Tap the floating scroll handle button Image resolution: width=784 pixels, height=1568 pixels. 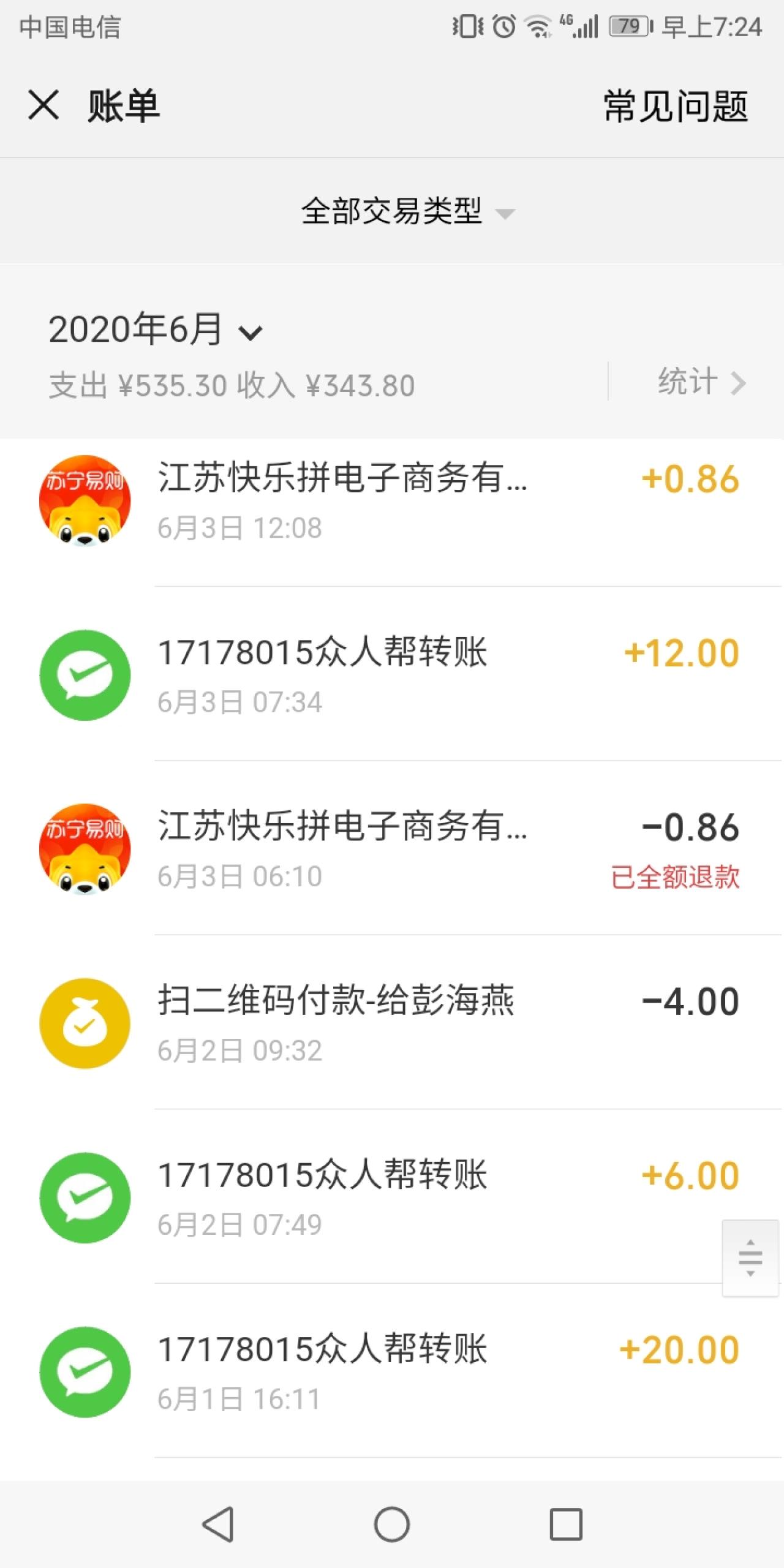click(750, 1258)
